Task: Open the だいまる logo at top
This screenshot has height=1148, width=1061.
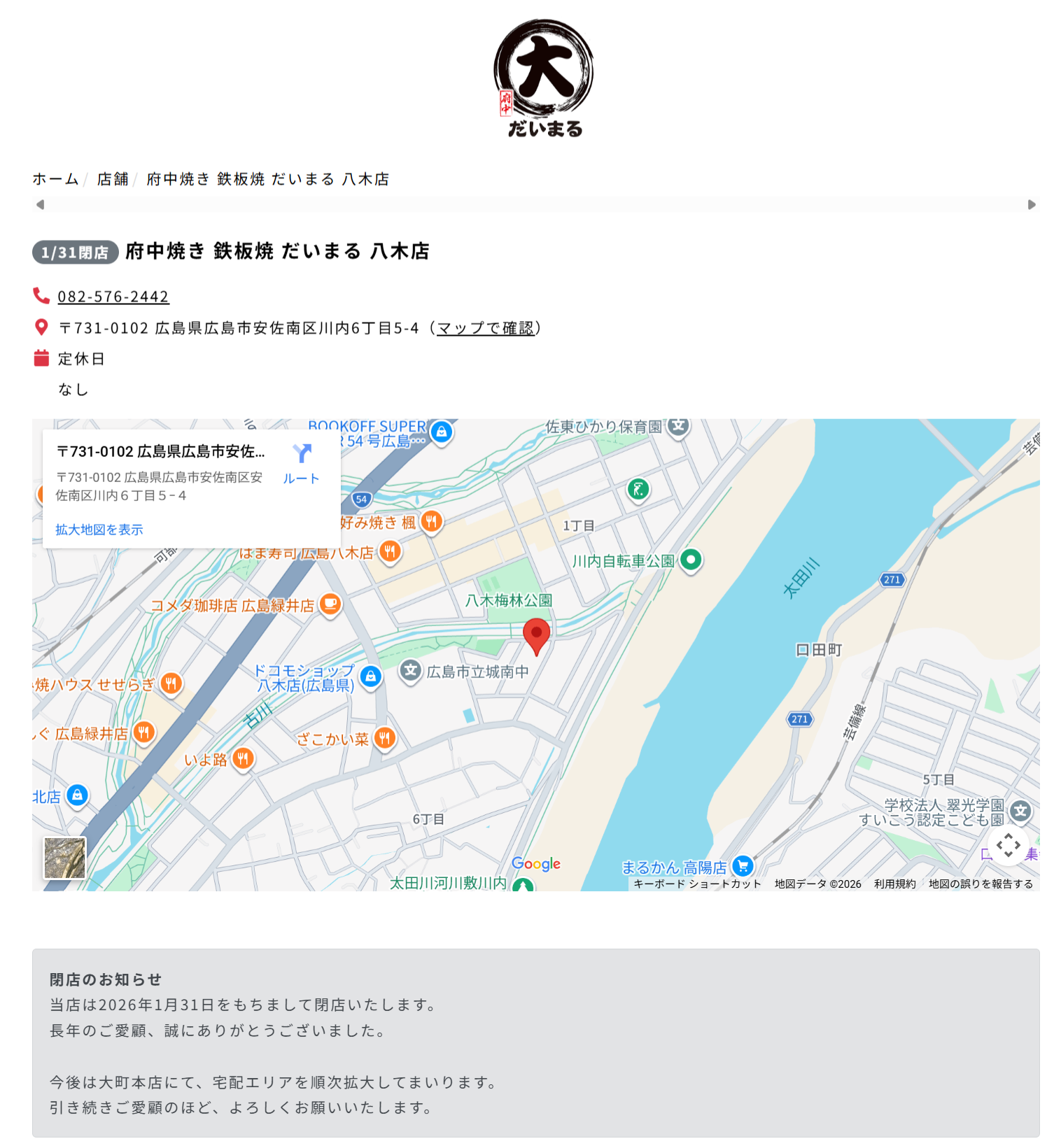Action: tap(544, 78)
